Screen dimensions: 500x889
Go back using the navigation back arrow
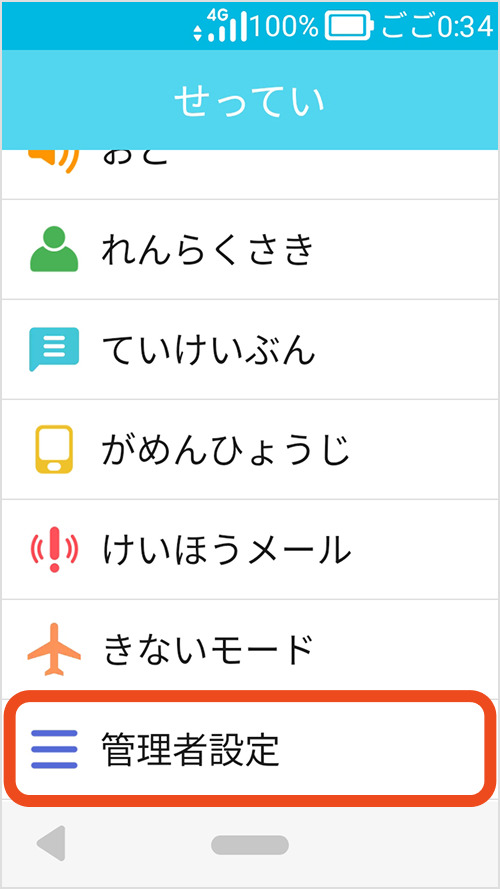[x=52, y=843]
